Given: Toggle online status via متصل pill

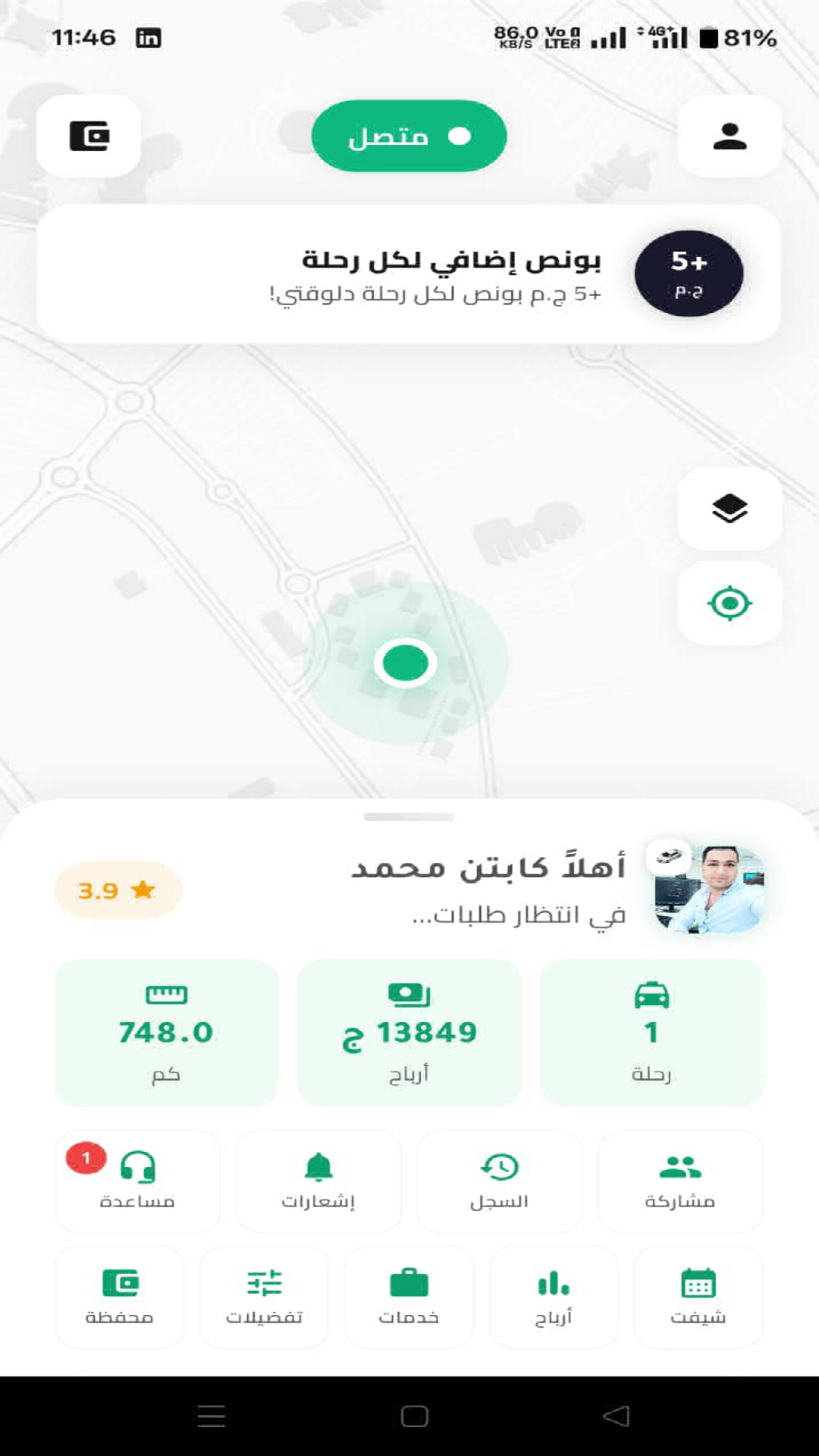Looking at the screenshot, I should pyautogui.click(x=409, y=135).
